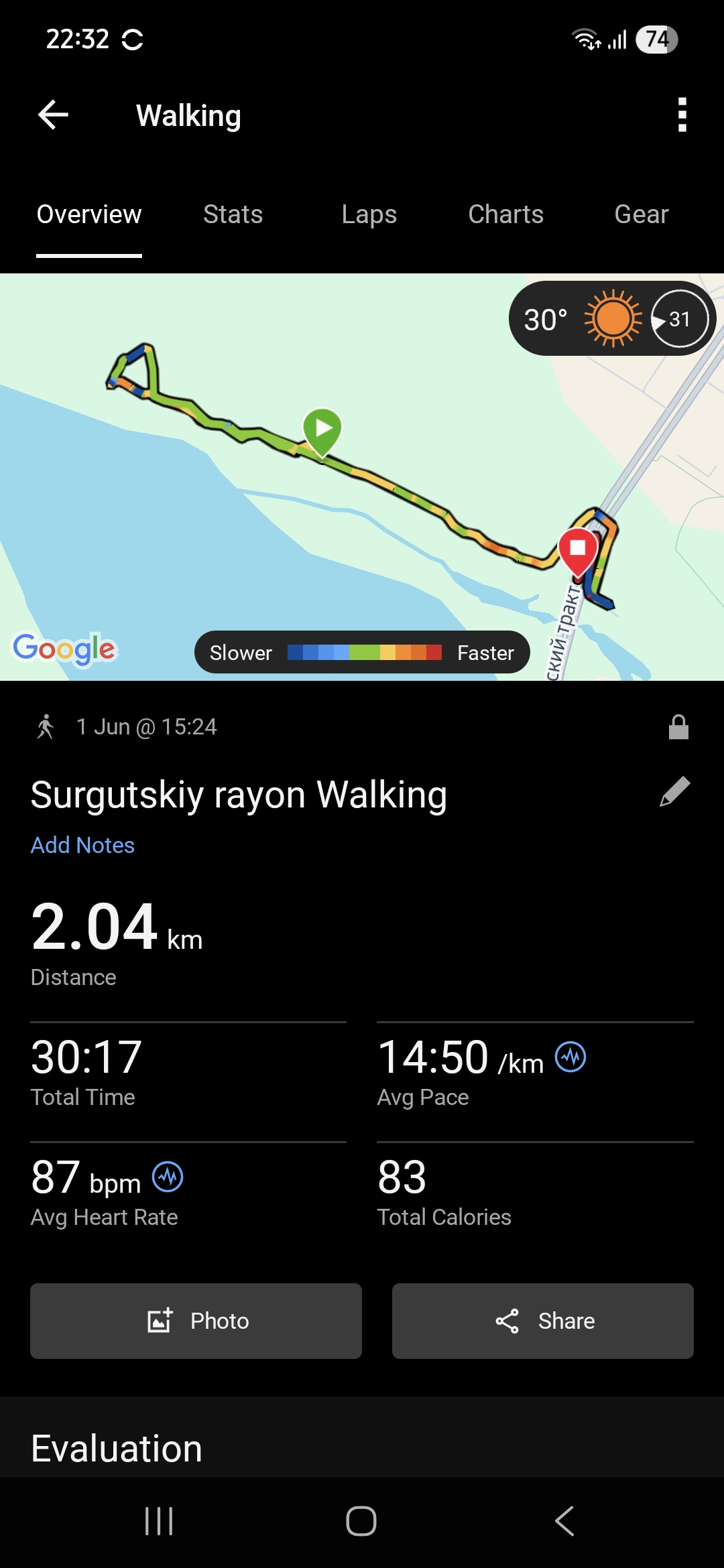
Task: Open the Charts tab
Action: (505, 214)
